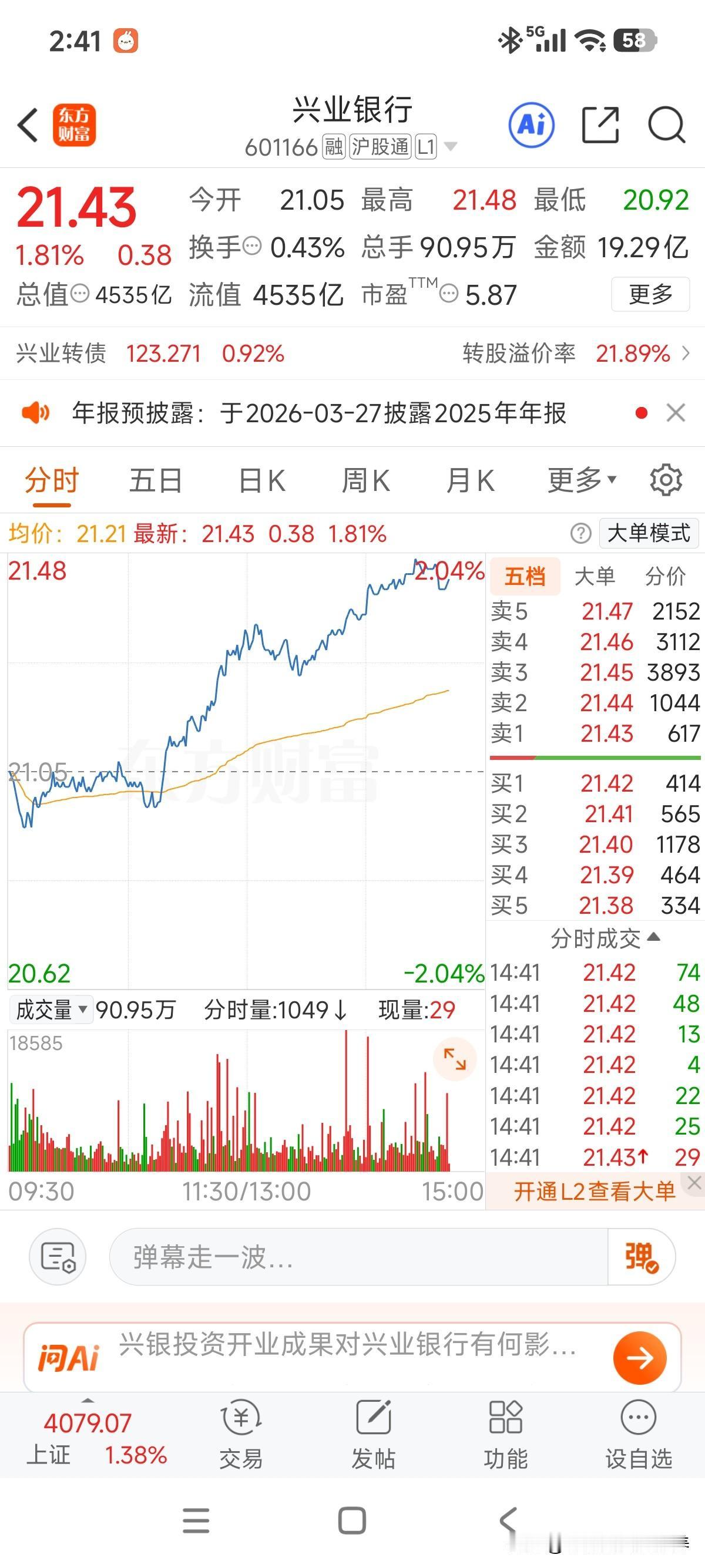Open the chart settings gear

click(667, 480)
